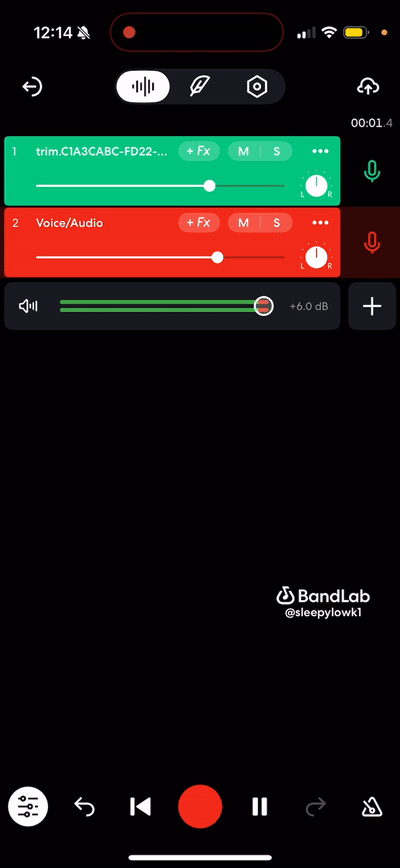Add Fx to track 1
Image resolution: width=400 pixels, height=868 pixels.
pyautogui.click(x=199, y=151)
